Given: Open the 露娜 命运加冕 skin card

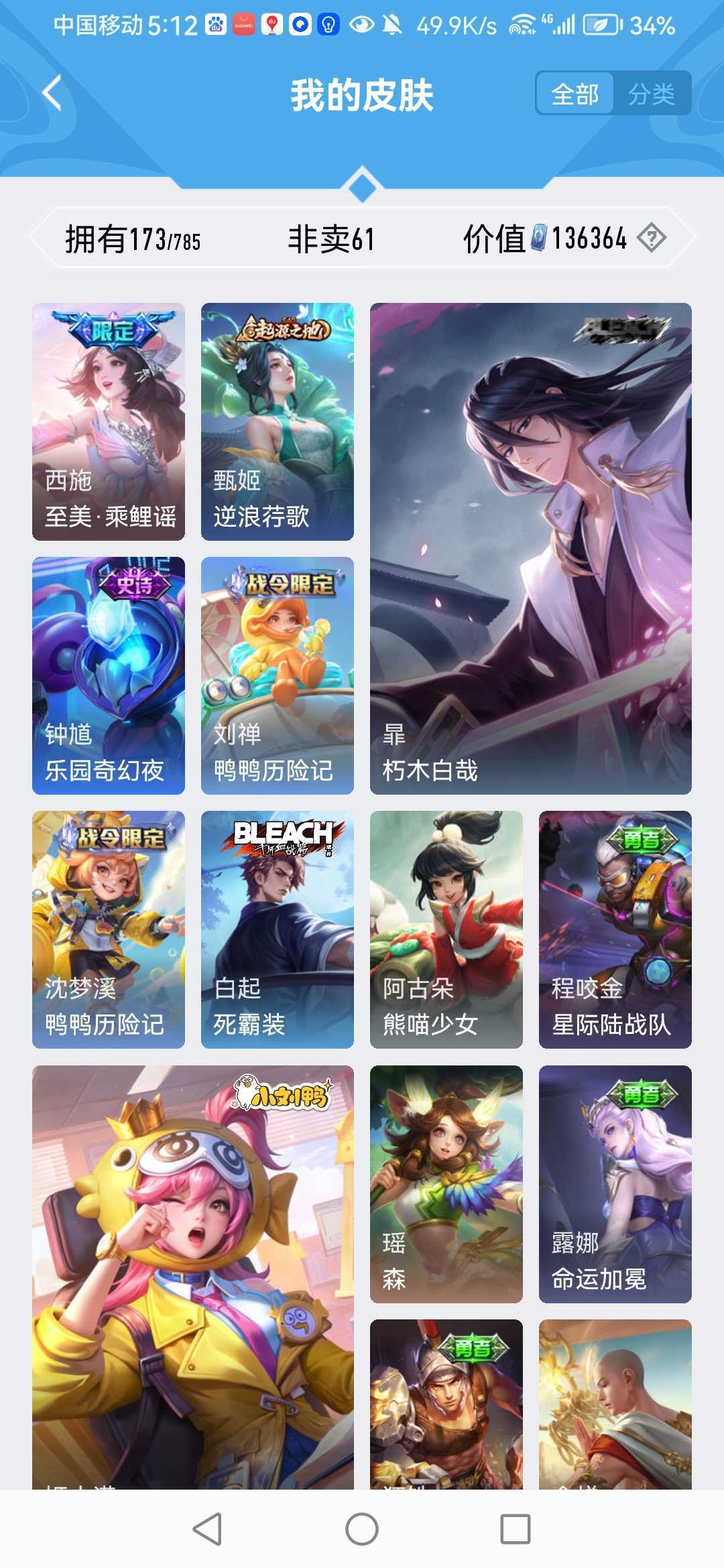Looking at the screenshot, I should point(615,1184).
